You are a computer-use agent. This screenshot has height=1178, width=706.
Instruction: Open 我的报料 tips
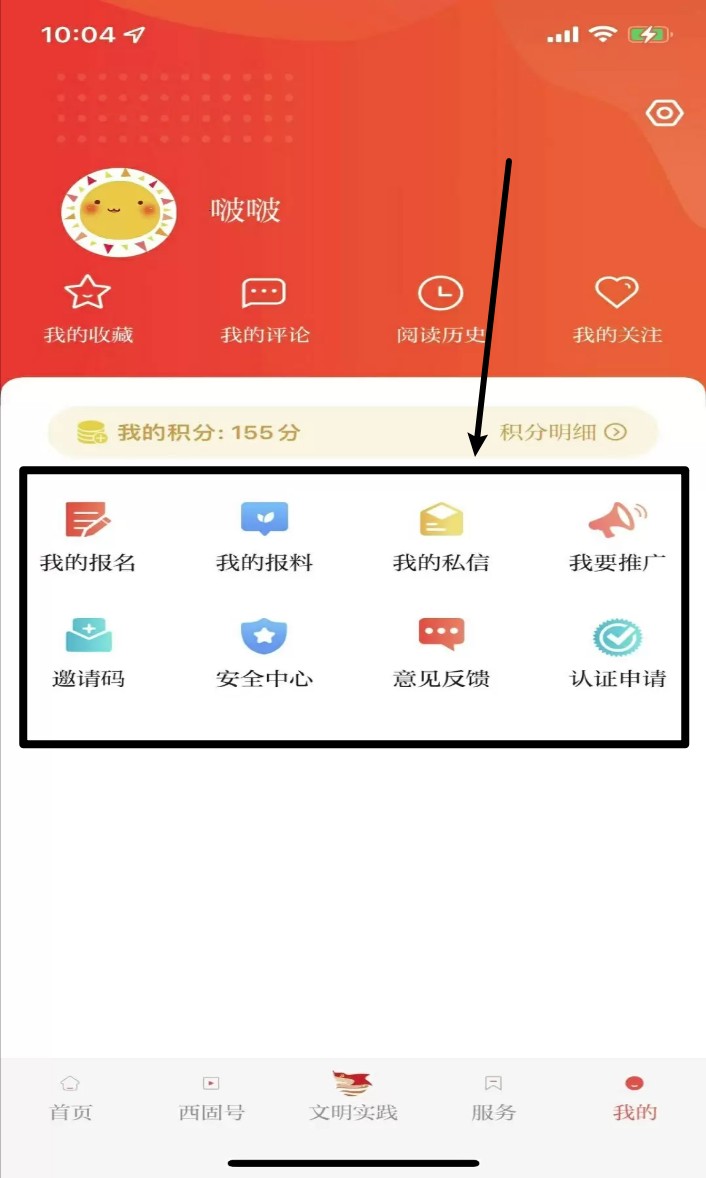[x=264, y=537]
